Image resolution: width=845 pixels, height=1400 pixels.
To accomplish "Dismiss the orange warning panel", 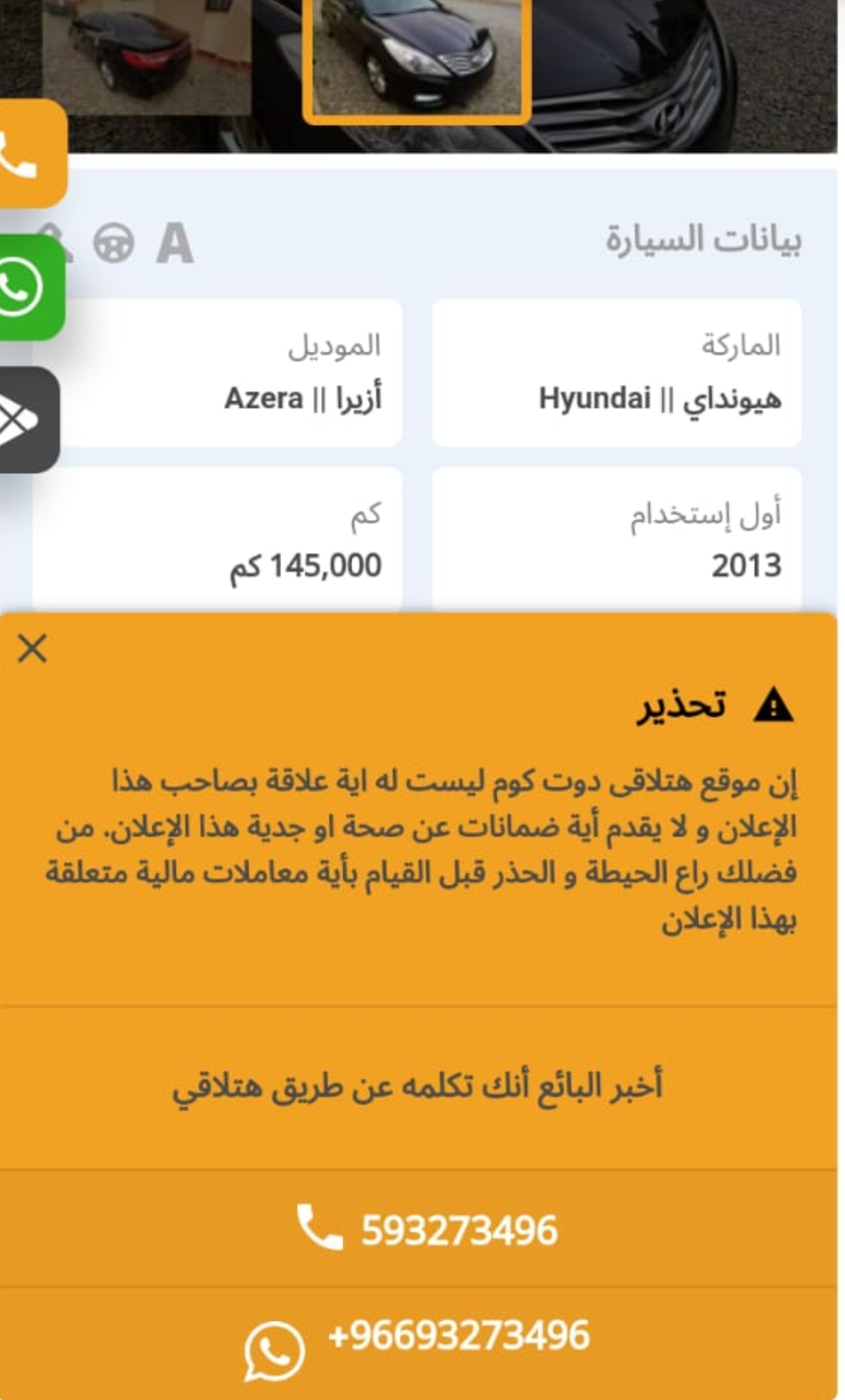I will tap(32, 649).
